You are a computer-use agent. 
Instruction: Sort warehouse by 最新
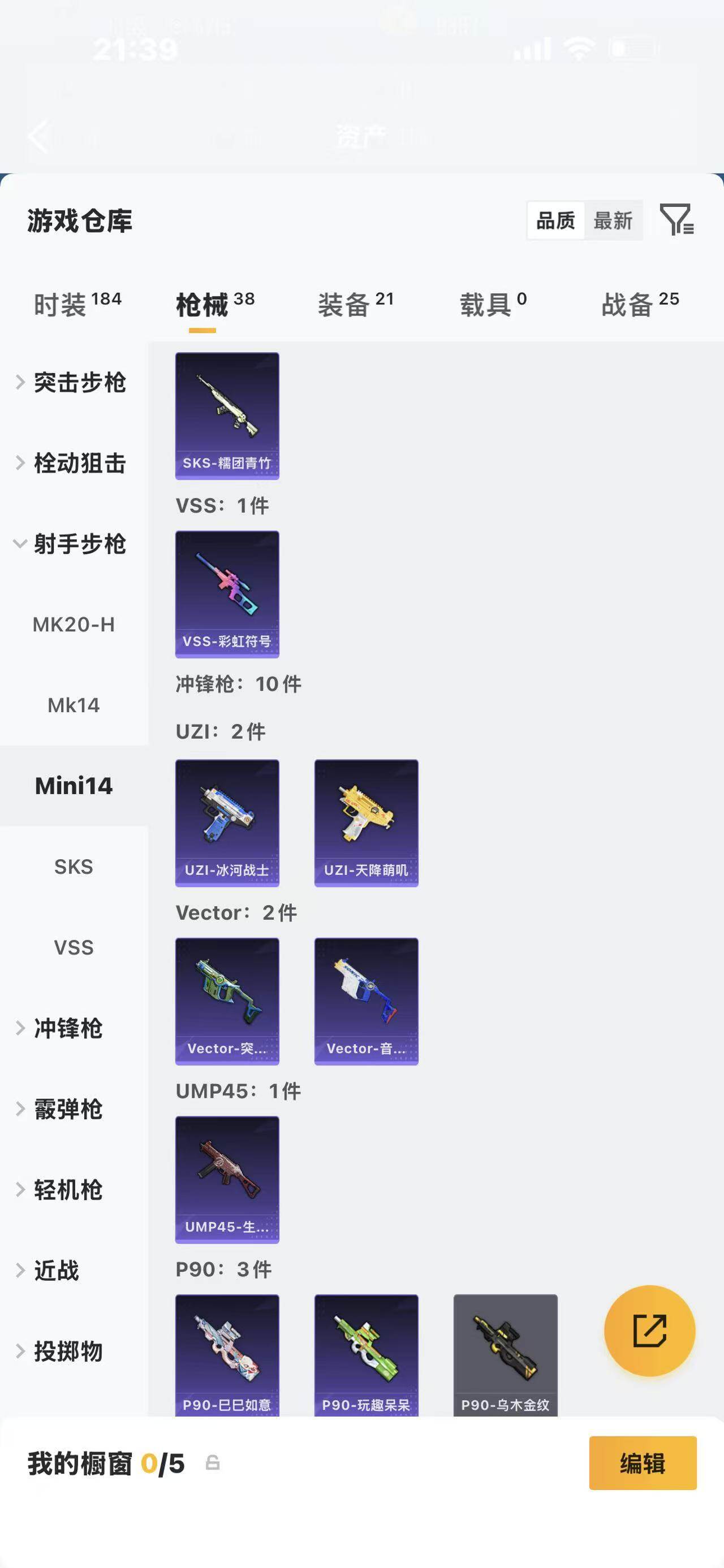(613, 220)
